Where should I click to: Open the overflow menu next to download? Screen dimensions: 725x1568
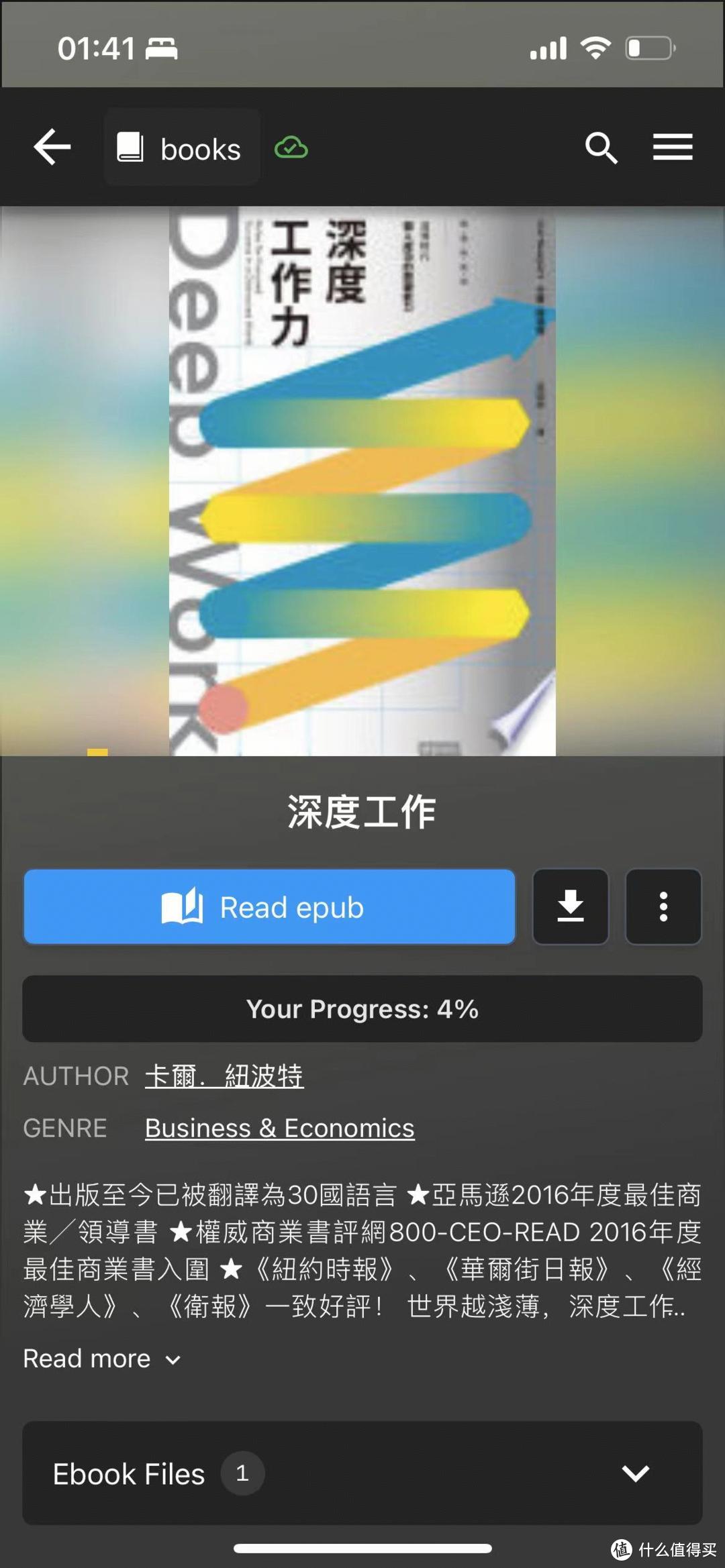point(663,907)
